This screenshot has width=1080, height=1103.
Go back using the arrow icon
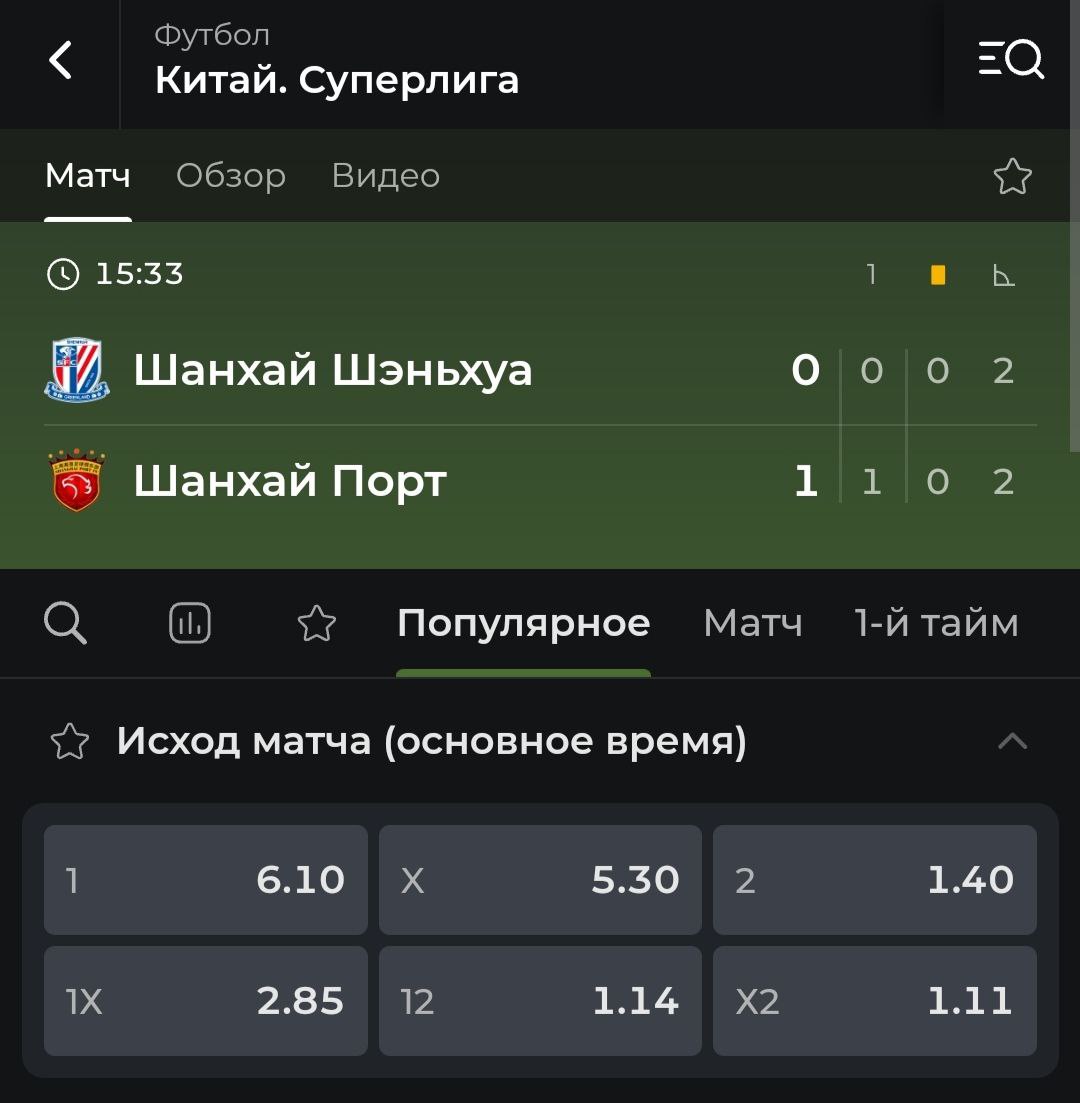(61, 61)
